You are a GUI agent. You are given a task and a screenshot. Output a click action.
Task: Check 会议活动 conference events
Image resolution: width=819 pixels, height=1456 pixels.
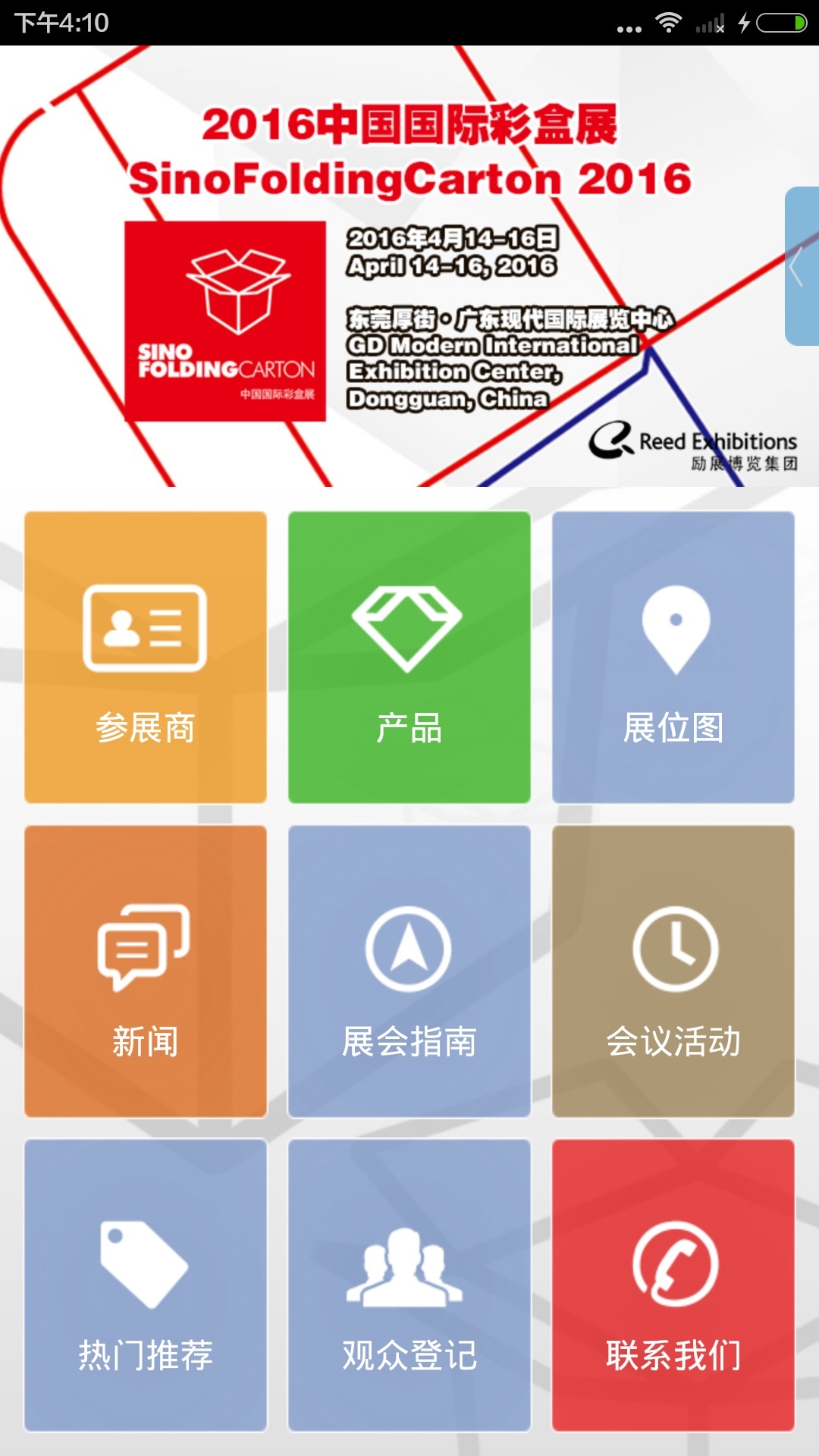coord(673,971)
